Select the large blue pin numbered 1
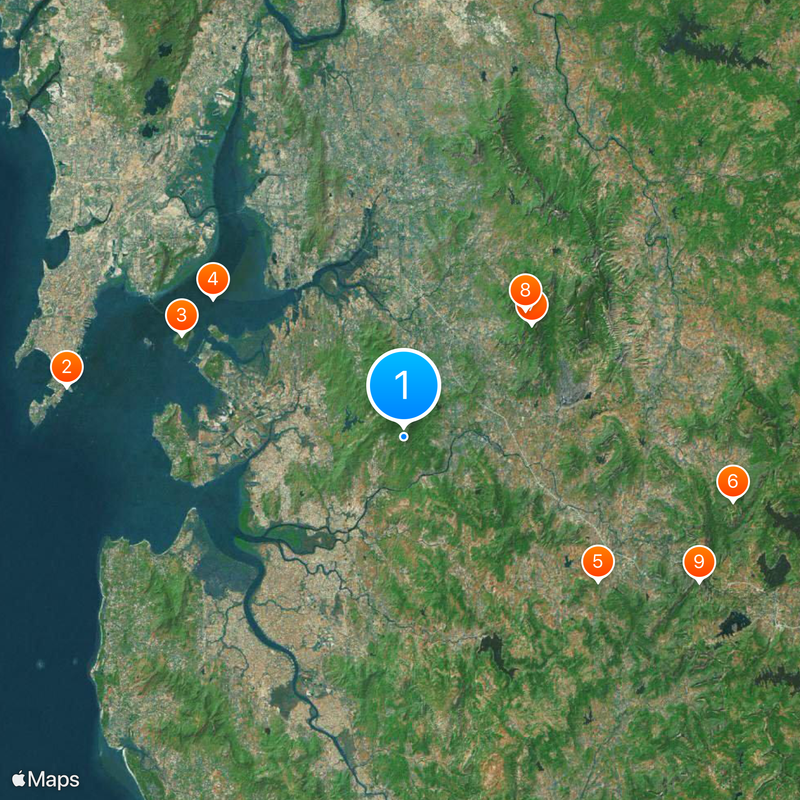 tap(403, 385)
